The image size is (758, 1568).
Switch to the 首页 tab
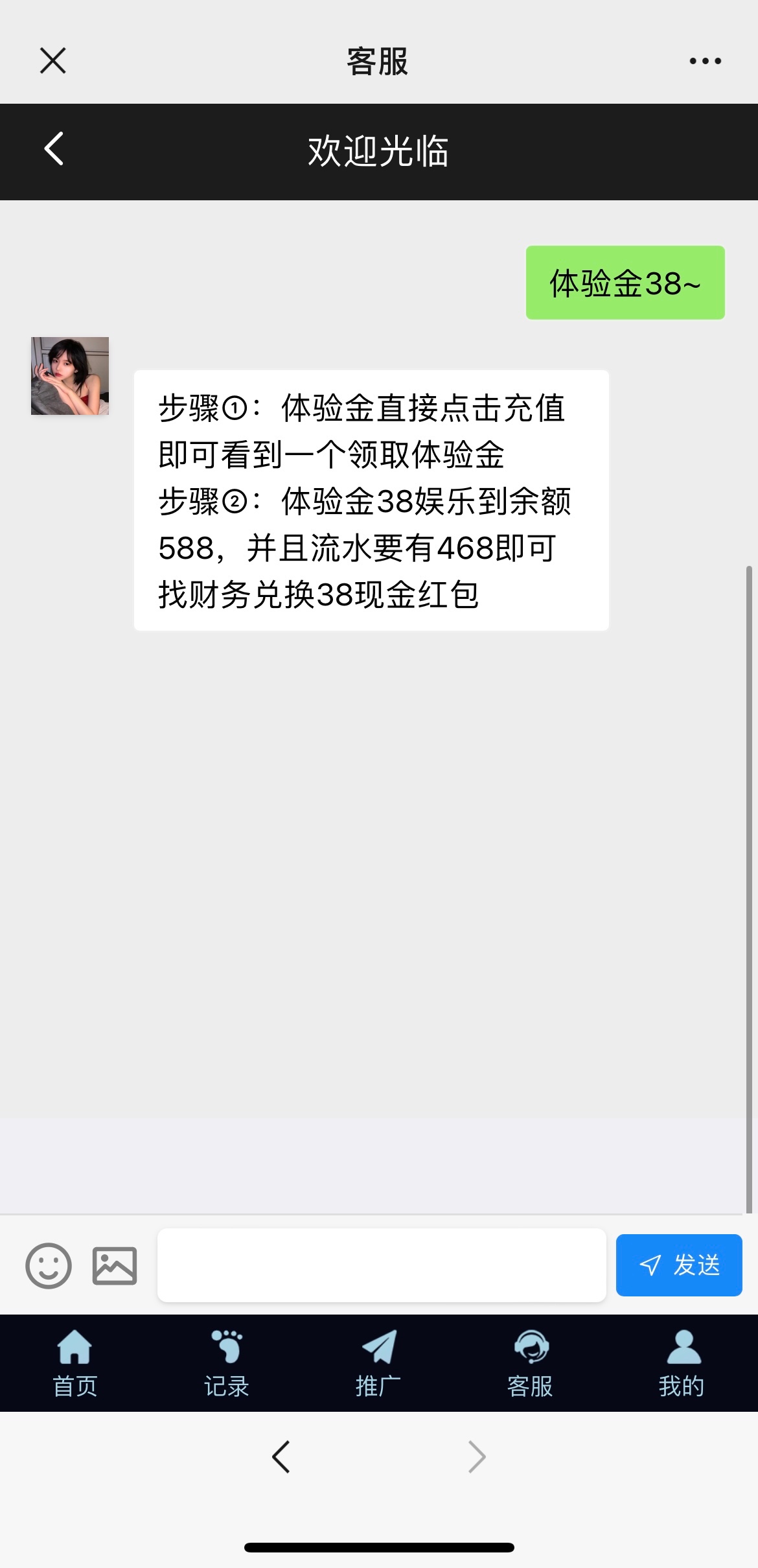[75, 1363]
